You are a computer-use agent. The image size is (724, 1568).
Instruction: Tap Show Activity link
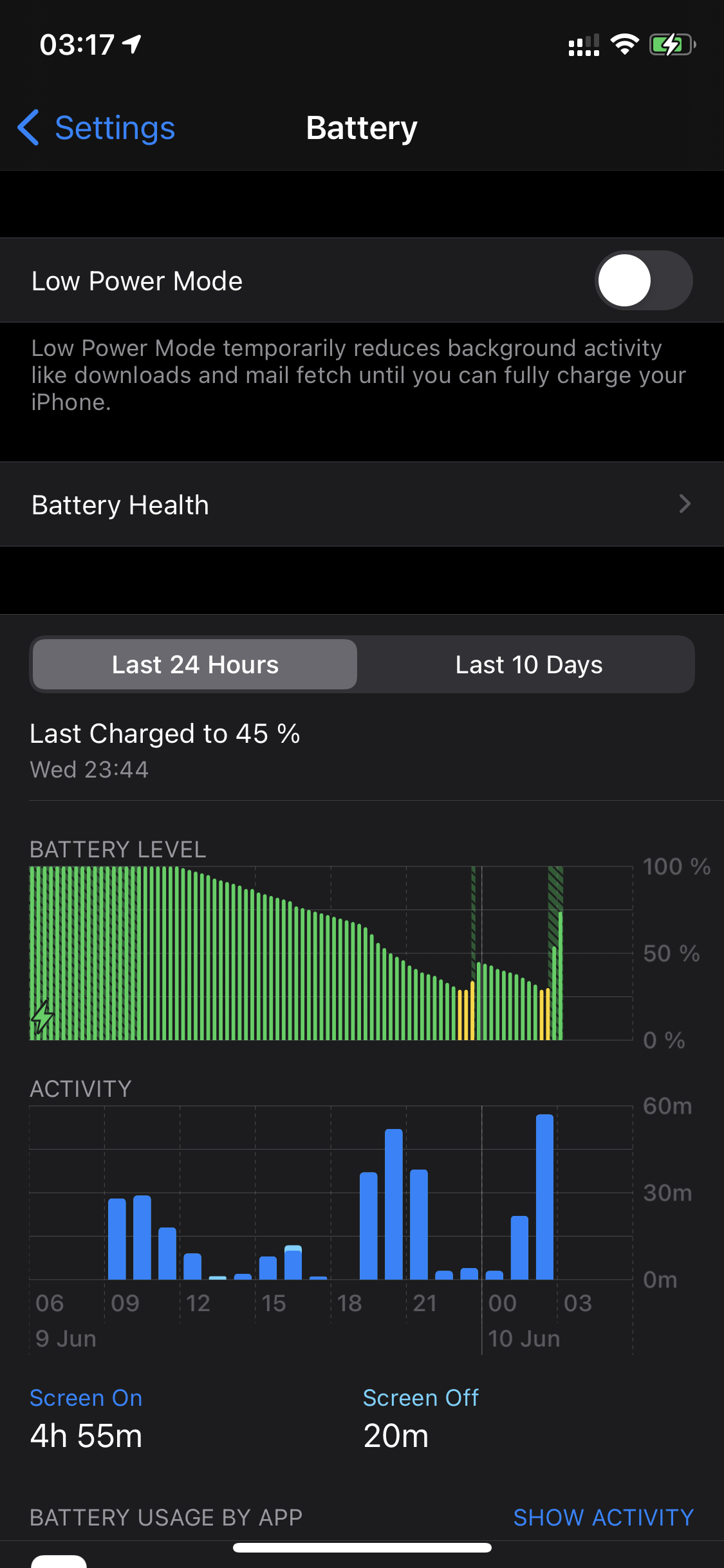pos(603,1517)
